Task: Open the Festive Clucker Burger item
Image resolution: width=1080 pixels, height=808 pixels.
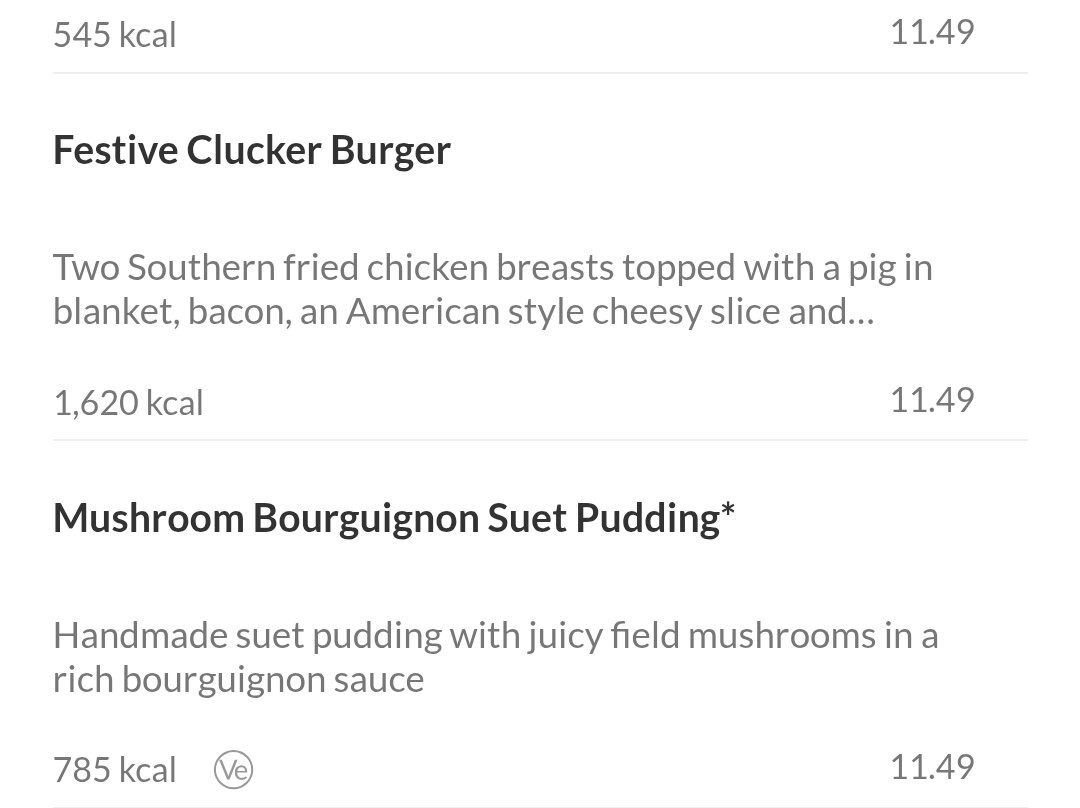Action: click(252, 151)
